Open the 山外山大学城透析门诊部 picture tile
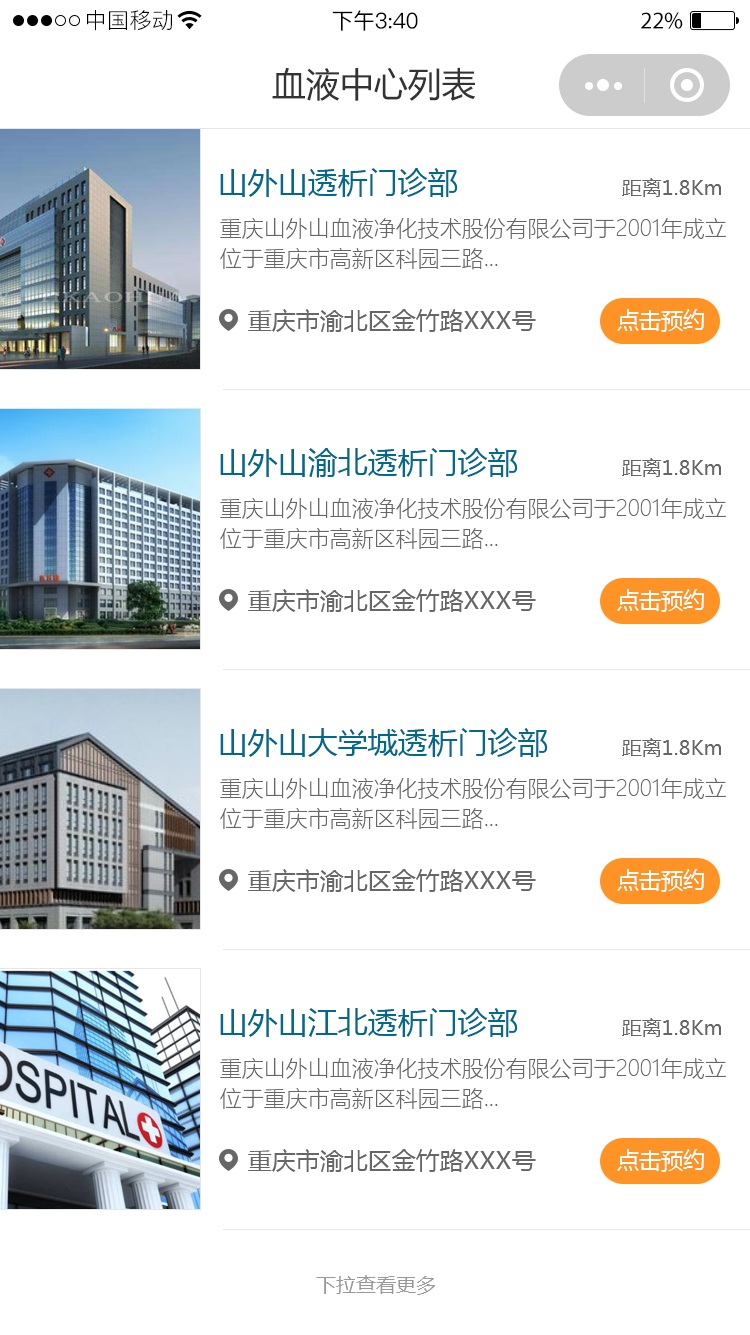 point(100,809)
